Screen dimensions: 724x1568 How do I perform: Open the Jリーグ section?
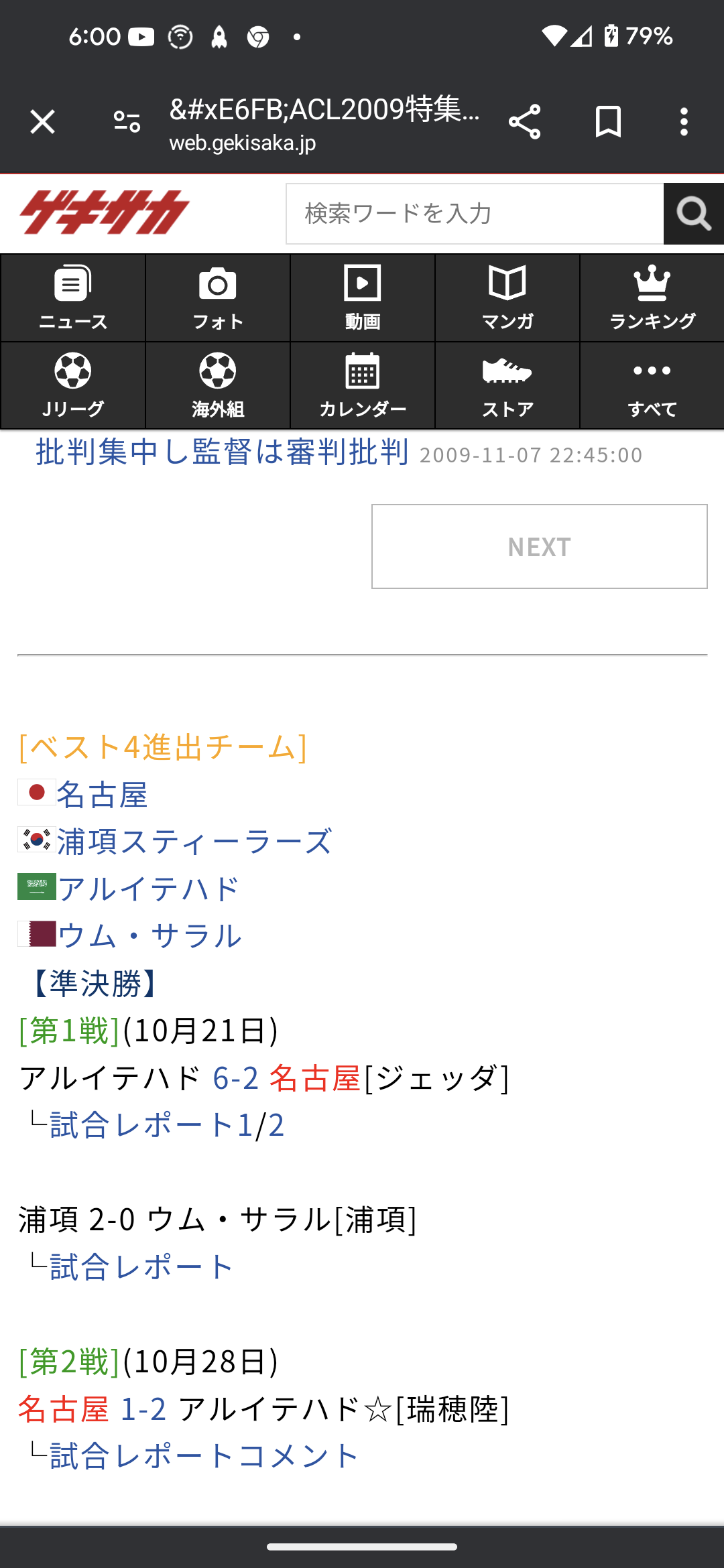(x=73, y=385)
